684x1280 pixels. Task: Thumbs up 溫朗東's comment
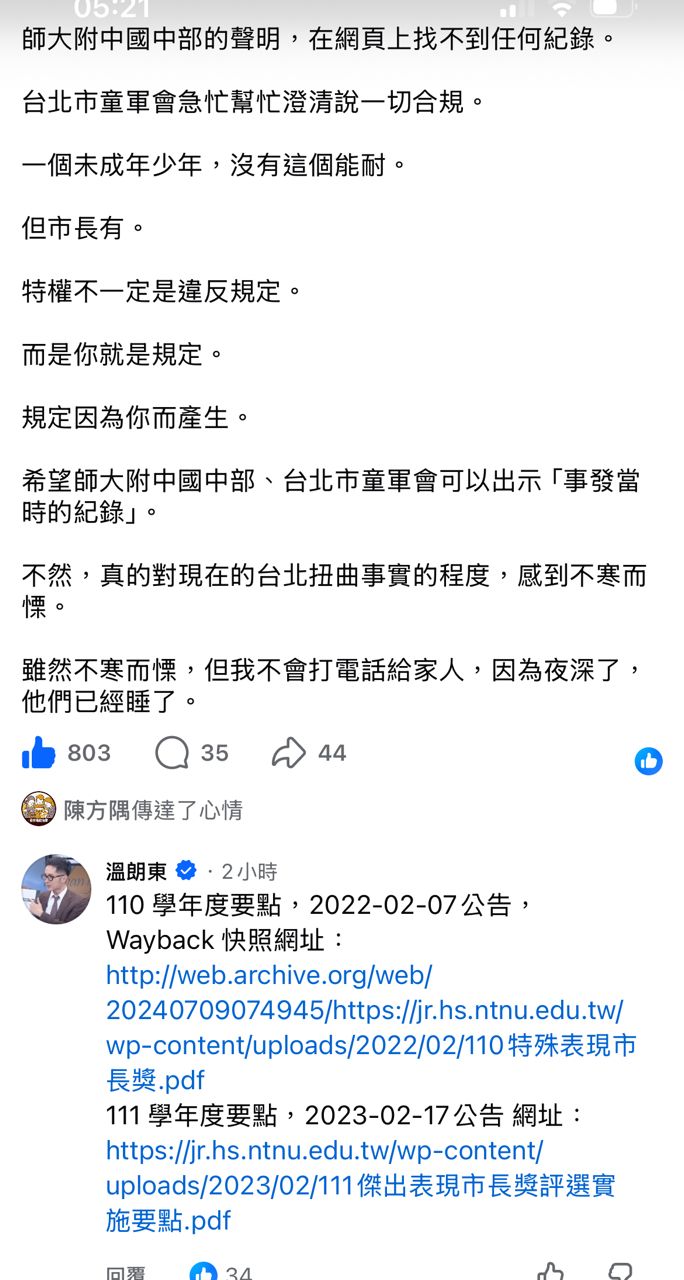(x=550, y=1271)
